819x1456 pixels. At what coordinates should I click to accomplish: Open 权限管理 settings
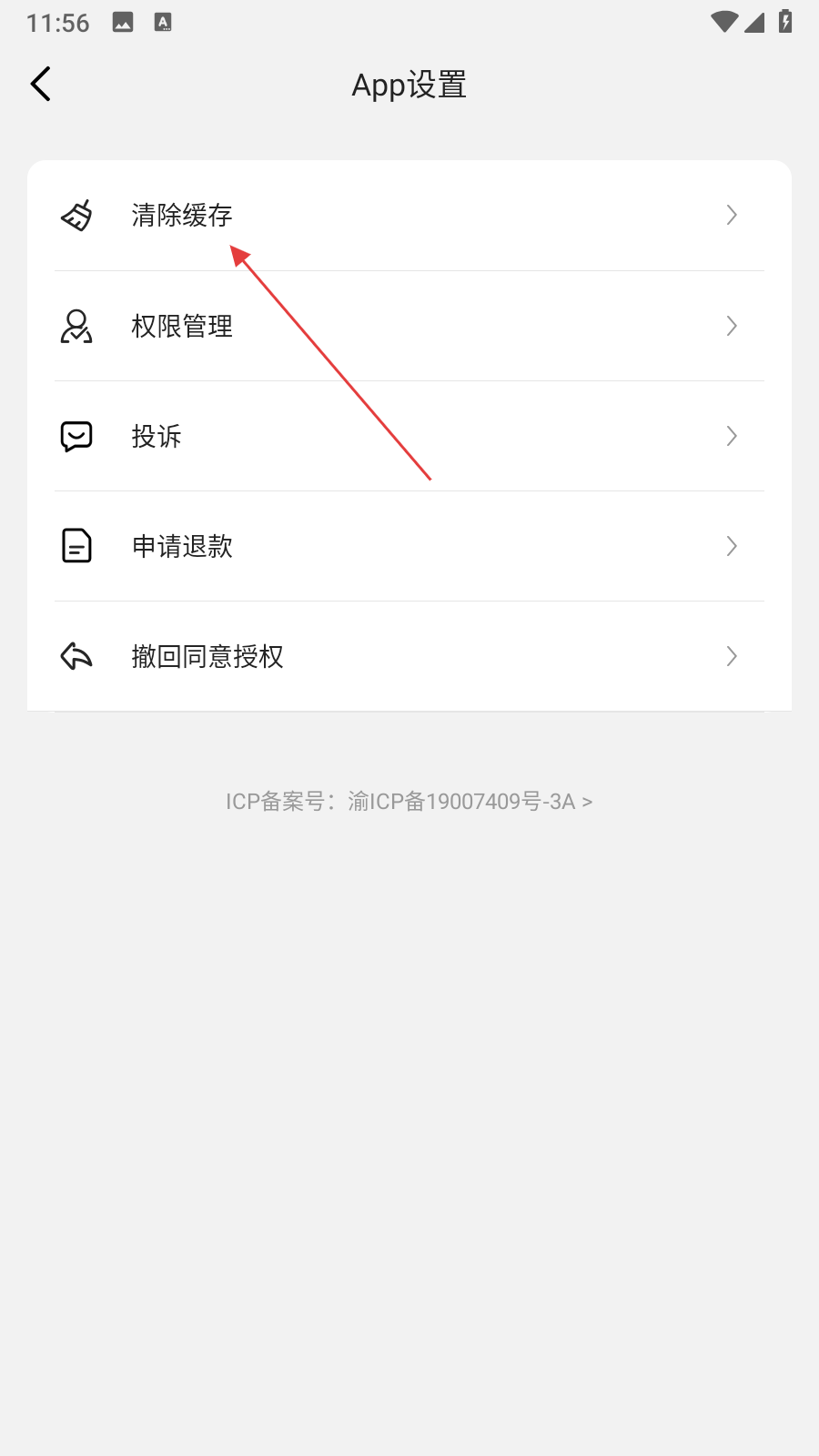[x=409, y=326]
